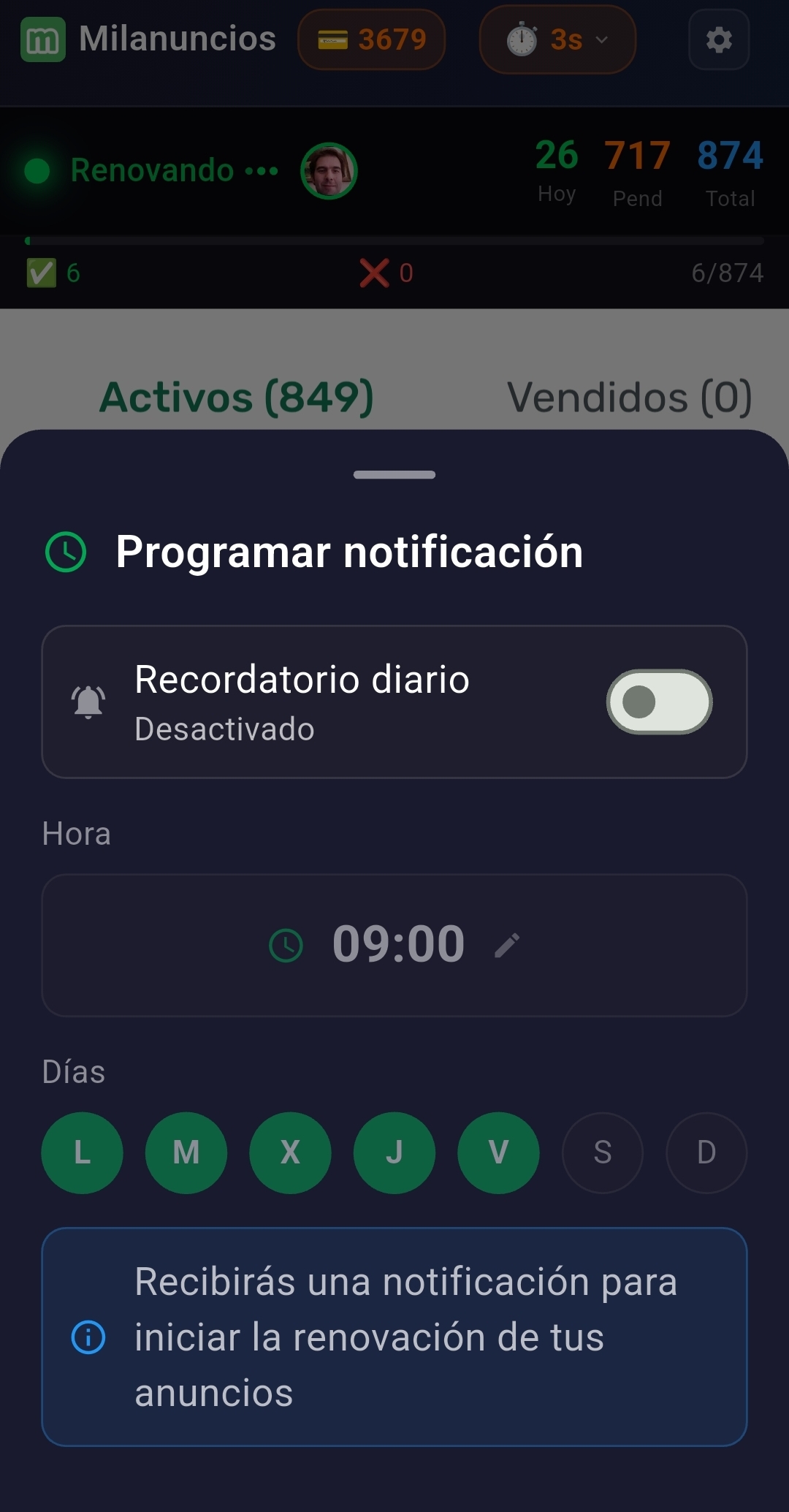The width and height of the screenshot is (789, 1512).
Task: Expand the 3s interval dropdown
Action: (601, 40)
